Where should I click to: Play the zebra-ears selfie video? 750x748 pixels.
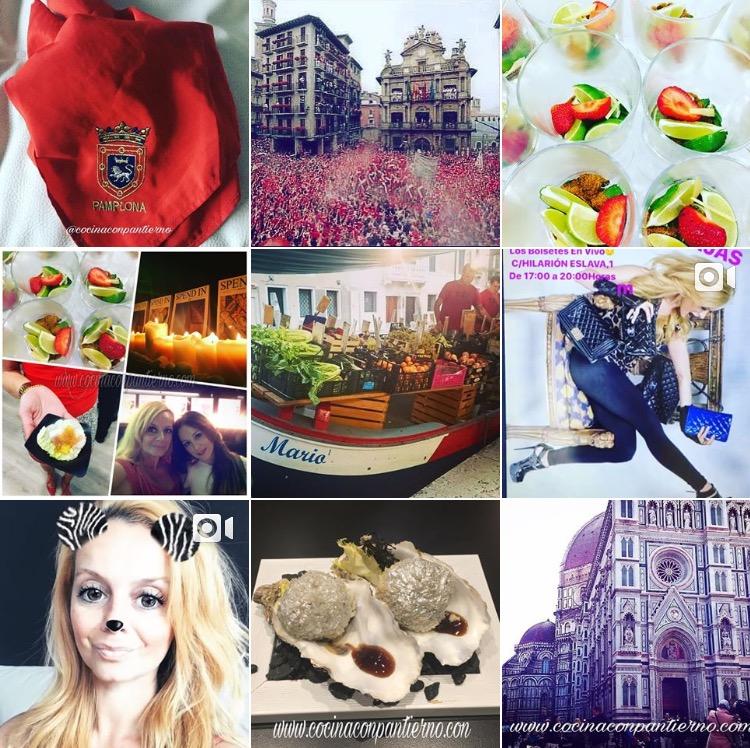(123, 624)
